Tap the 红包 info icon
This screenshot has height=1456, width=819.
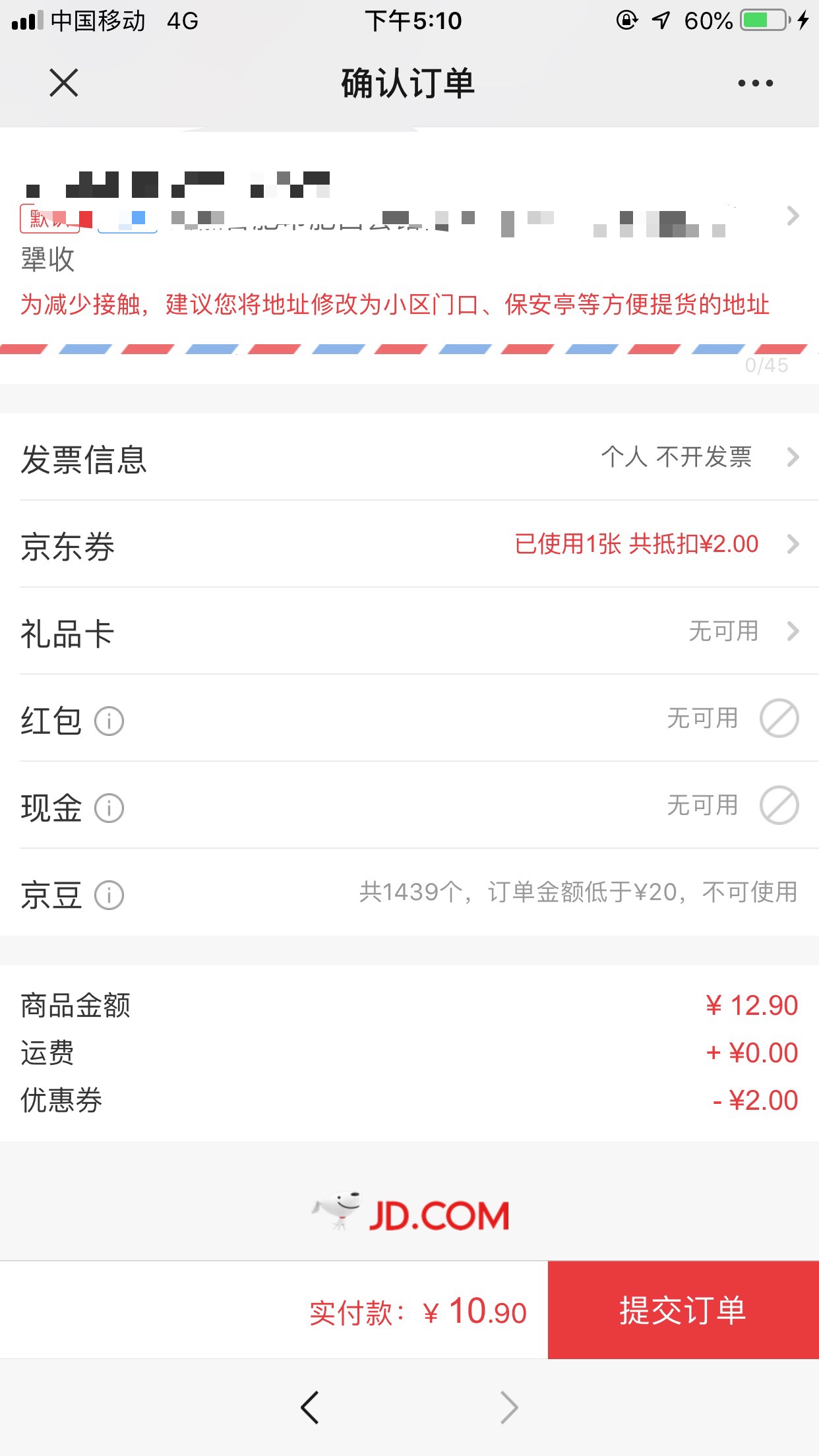[x=109, y=721]
